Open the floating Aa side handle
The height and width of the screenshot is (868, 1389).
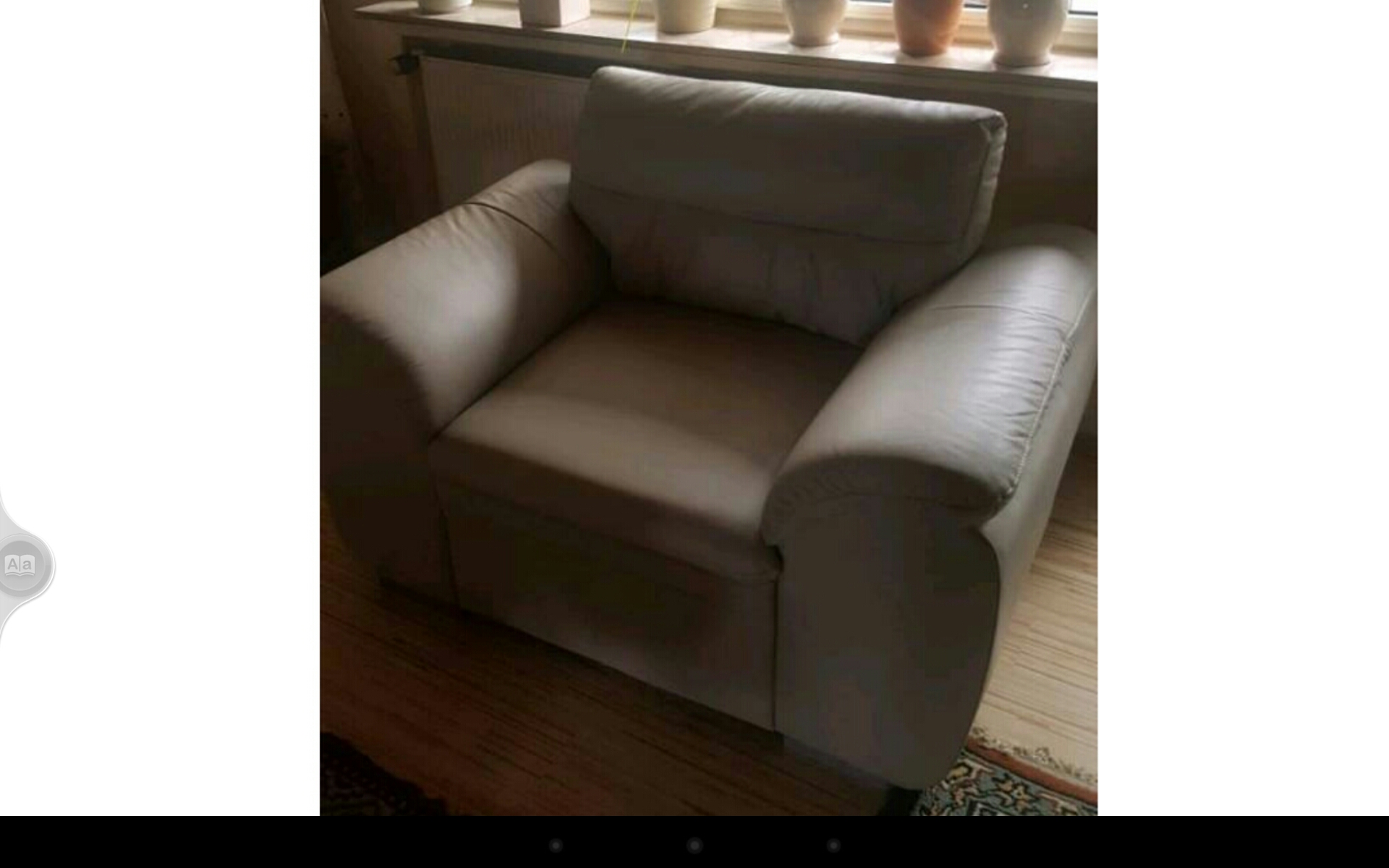click(x=21, y=565)
